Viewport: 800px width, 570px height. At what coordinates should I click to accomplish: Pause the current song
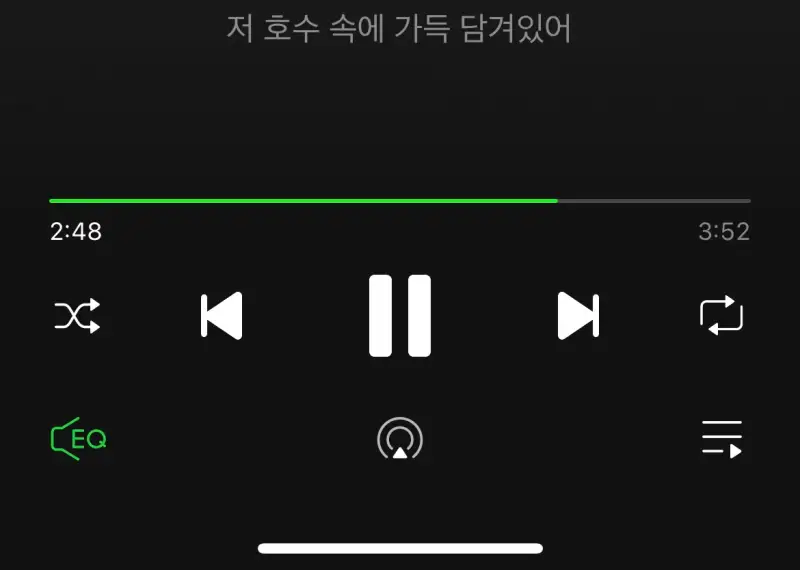click(400, 316)
